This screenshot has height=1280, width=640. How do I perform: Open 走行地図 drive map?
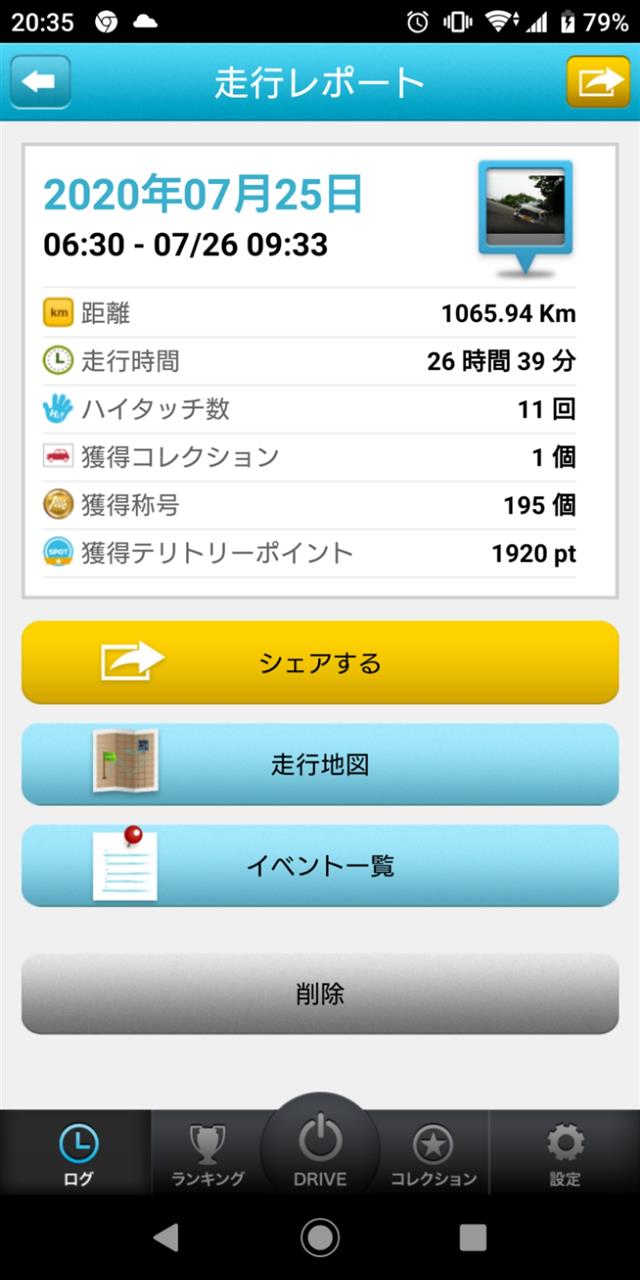(320, 765)
